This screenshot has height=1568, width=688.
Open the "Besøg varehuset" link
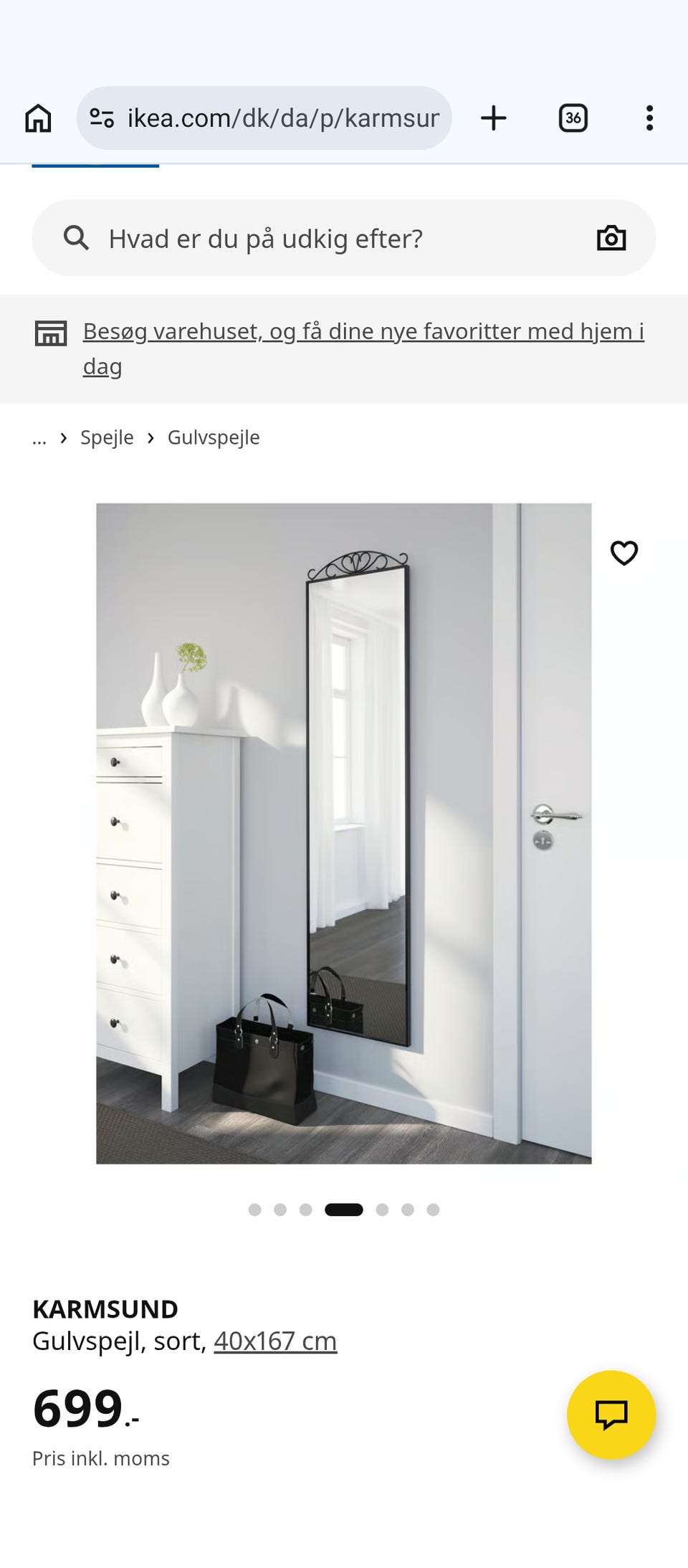tap(363, 348)
